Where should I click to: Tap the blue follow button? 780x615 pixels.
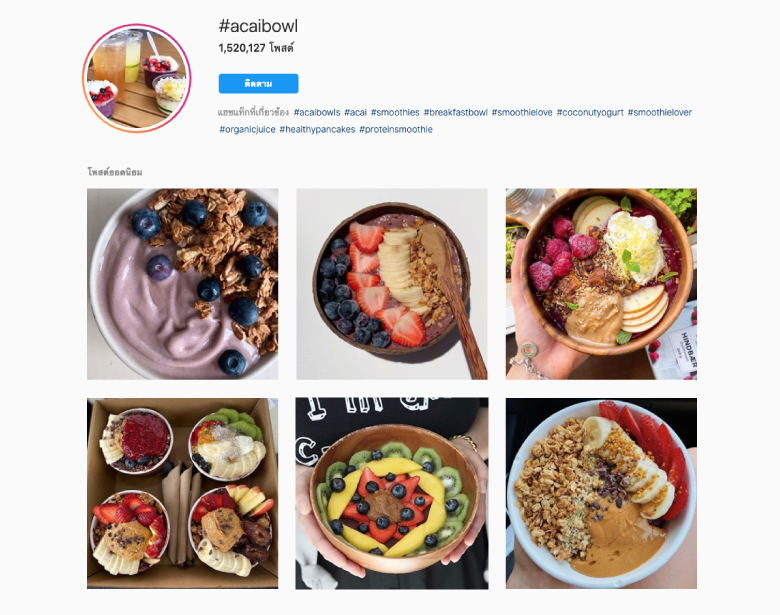tap(258, 84)
